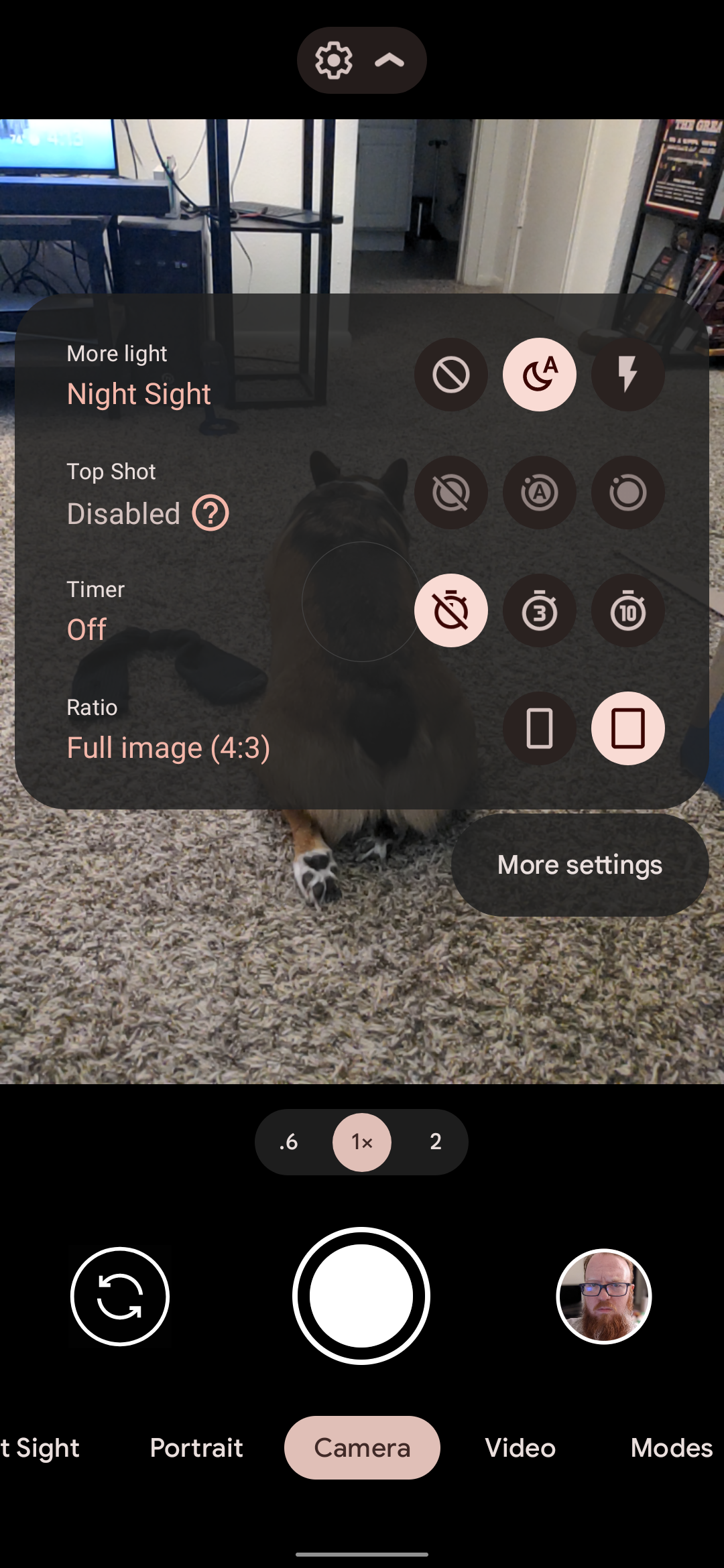Collapse the settings panel with the gear chevron

coord(361,60)
